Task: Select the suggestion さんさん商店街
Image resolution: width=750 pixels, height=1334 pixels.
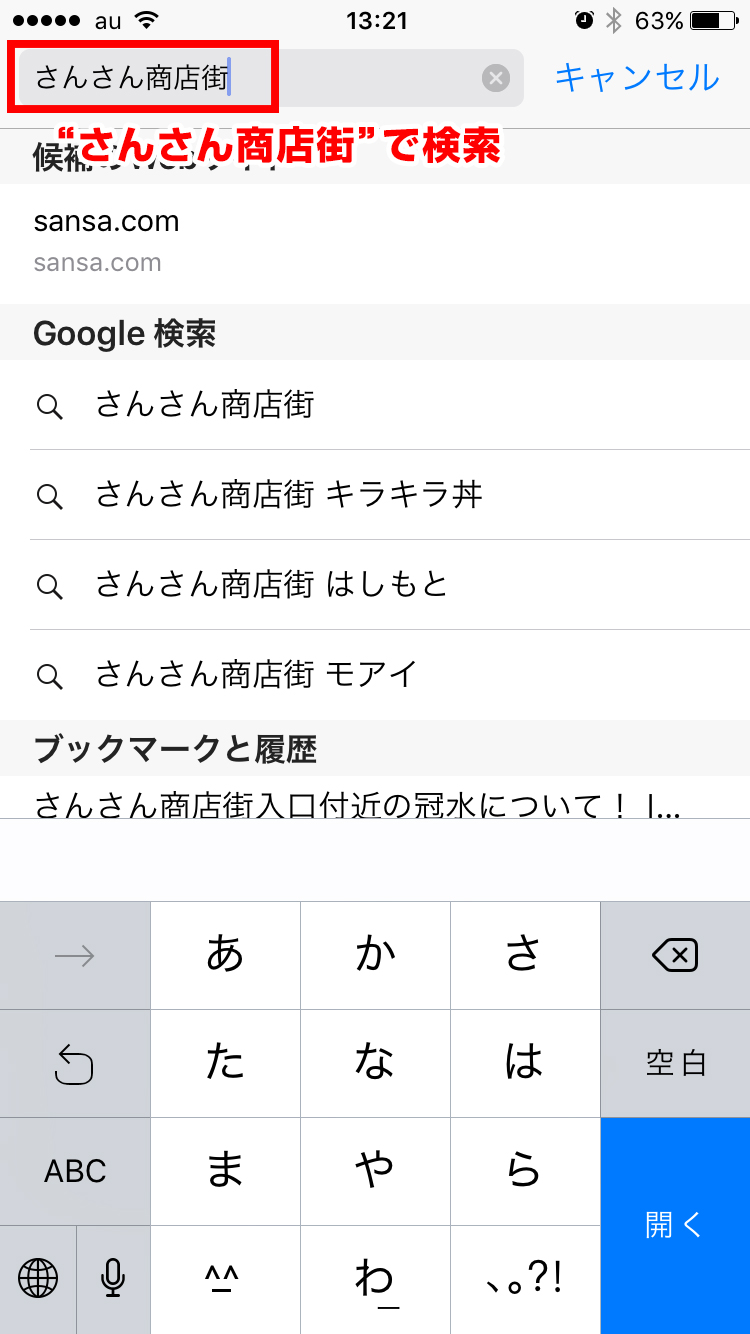Action: (x=375, y=405)
